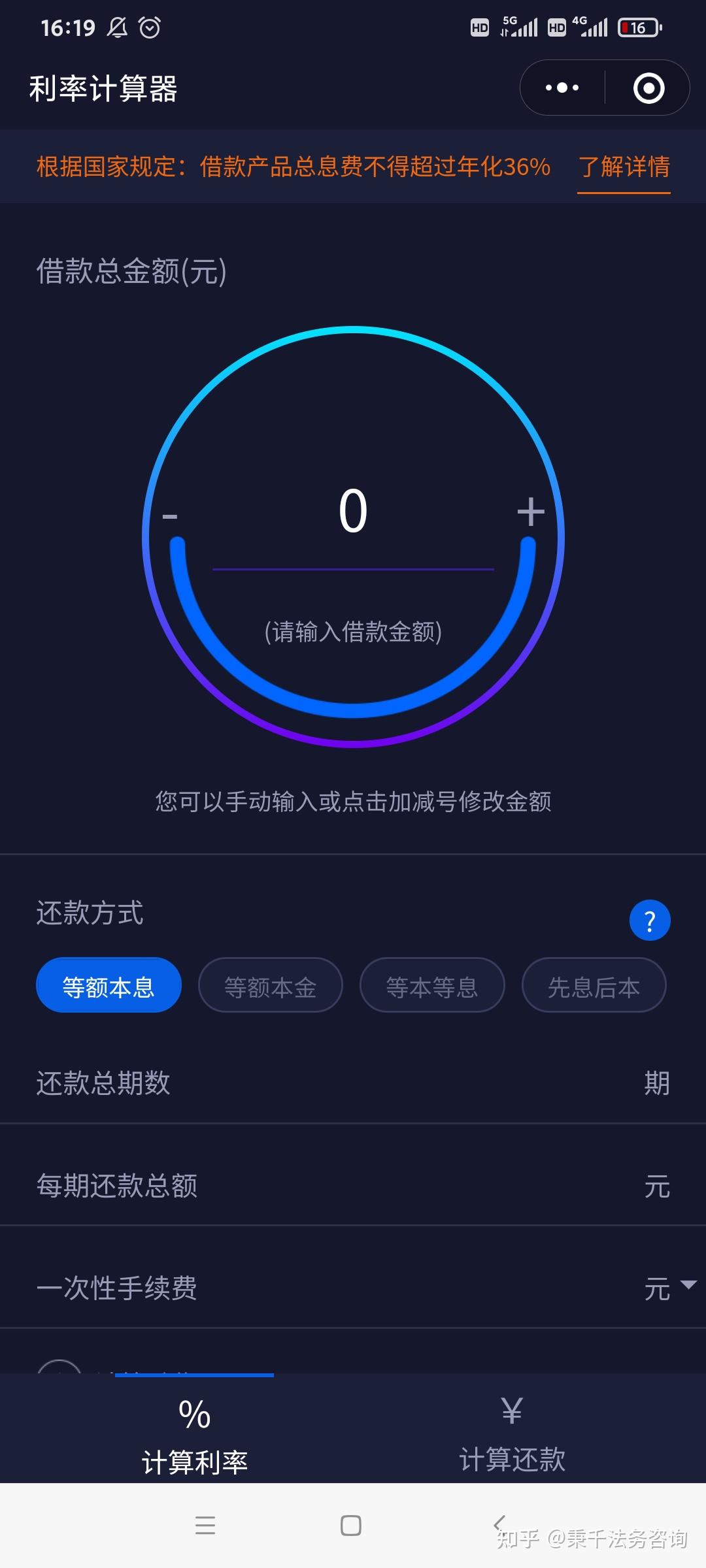
Task: Tap the capsule close circle icon
Action: (649, 87)
